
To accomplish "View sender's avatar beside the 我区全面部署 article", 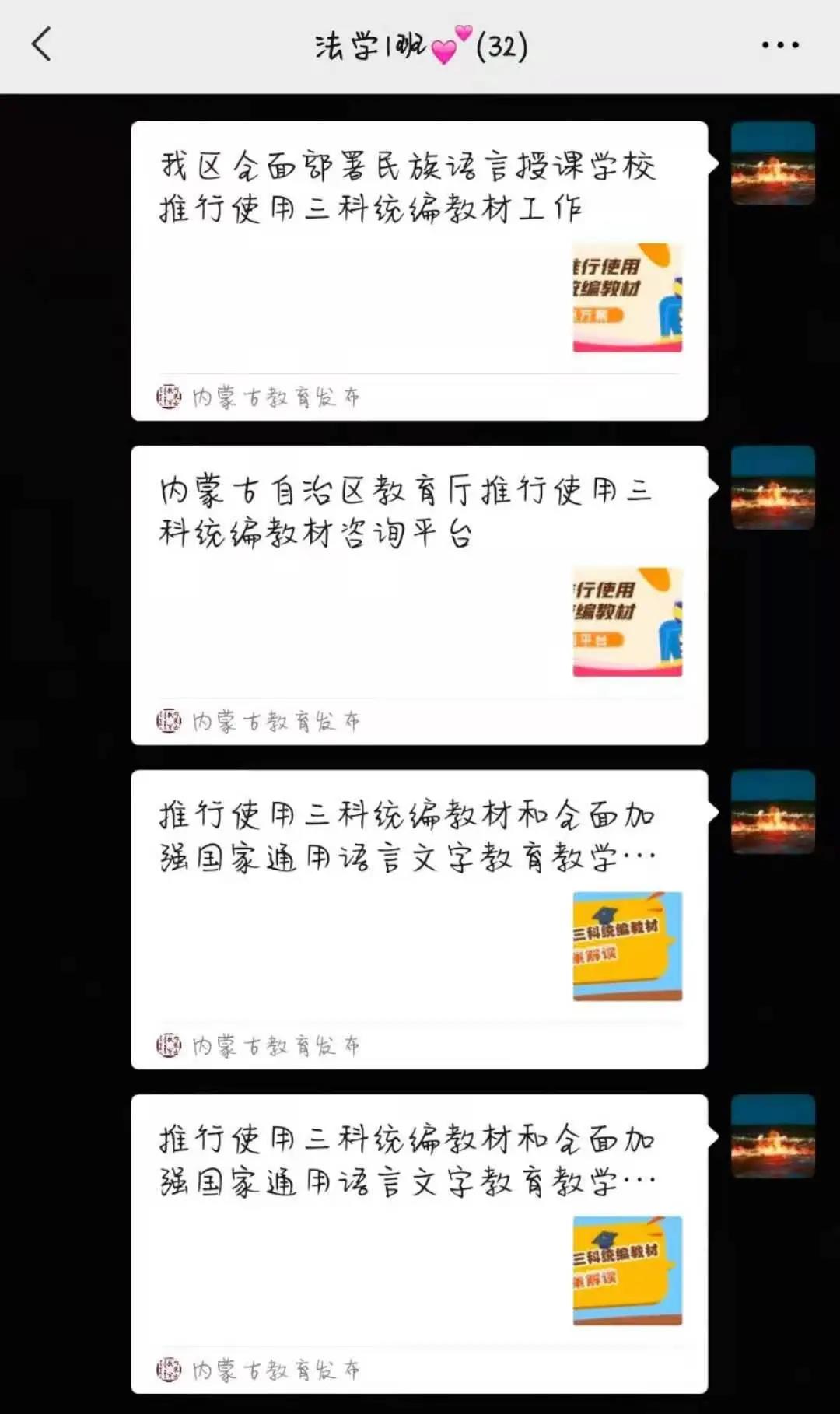I will [x=773, y=163].
